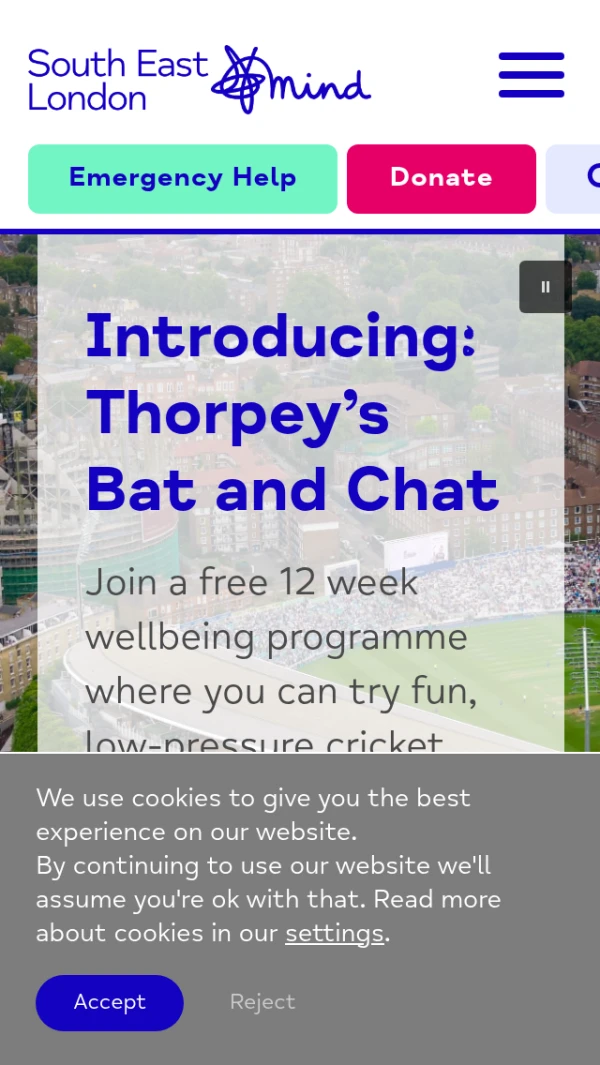
Task: Reject the cookies
Action: [x=262, y=1002]
